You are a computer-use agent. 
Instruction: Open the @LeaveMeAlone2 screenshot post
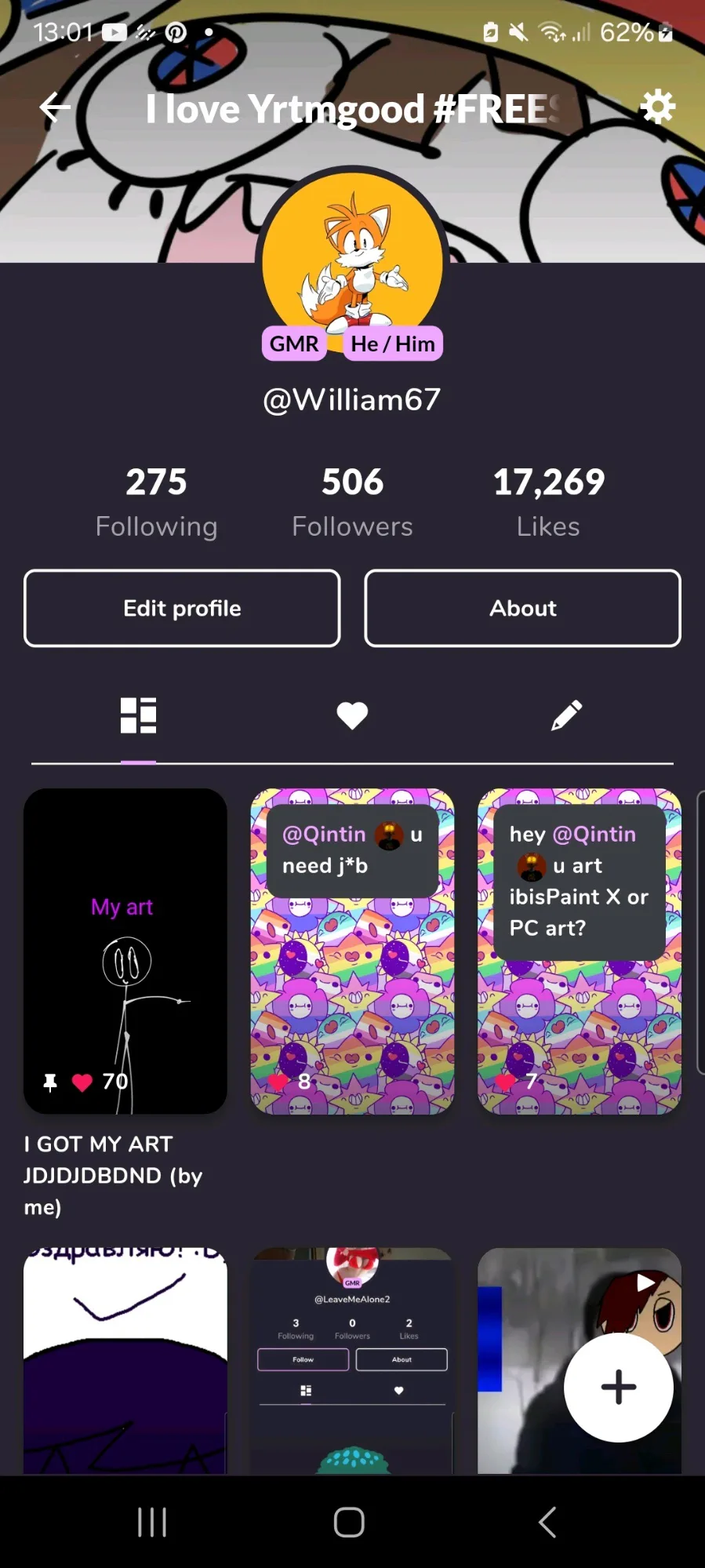click(352, 1361)
